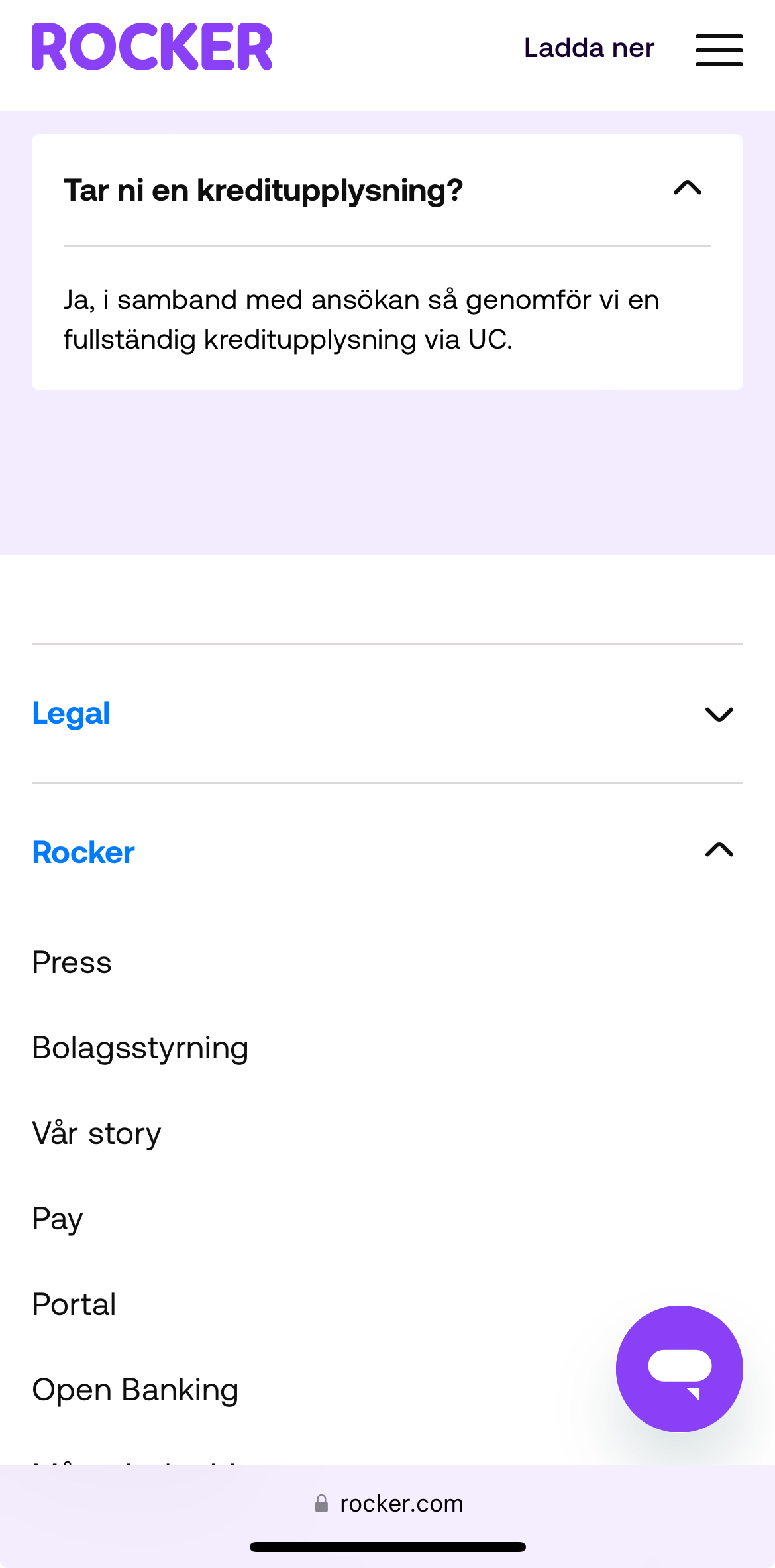This screenshot has width=775, height=1568.
Task: Start a chat with support
Action: click(x=679, y=1369)
